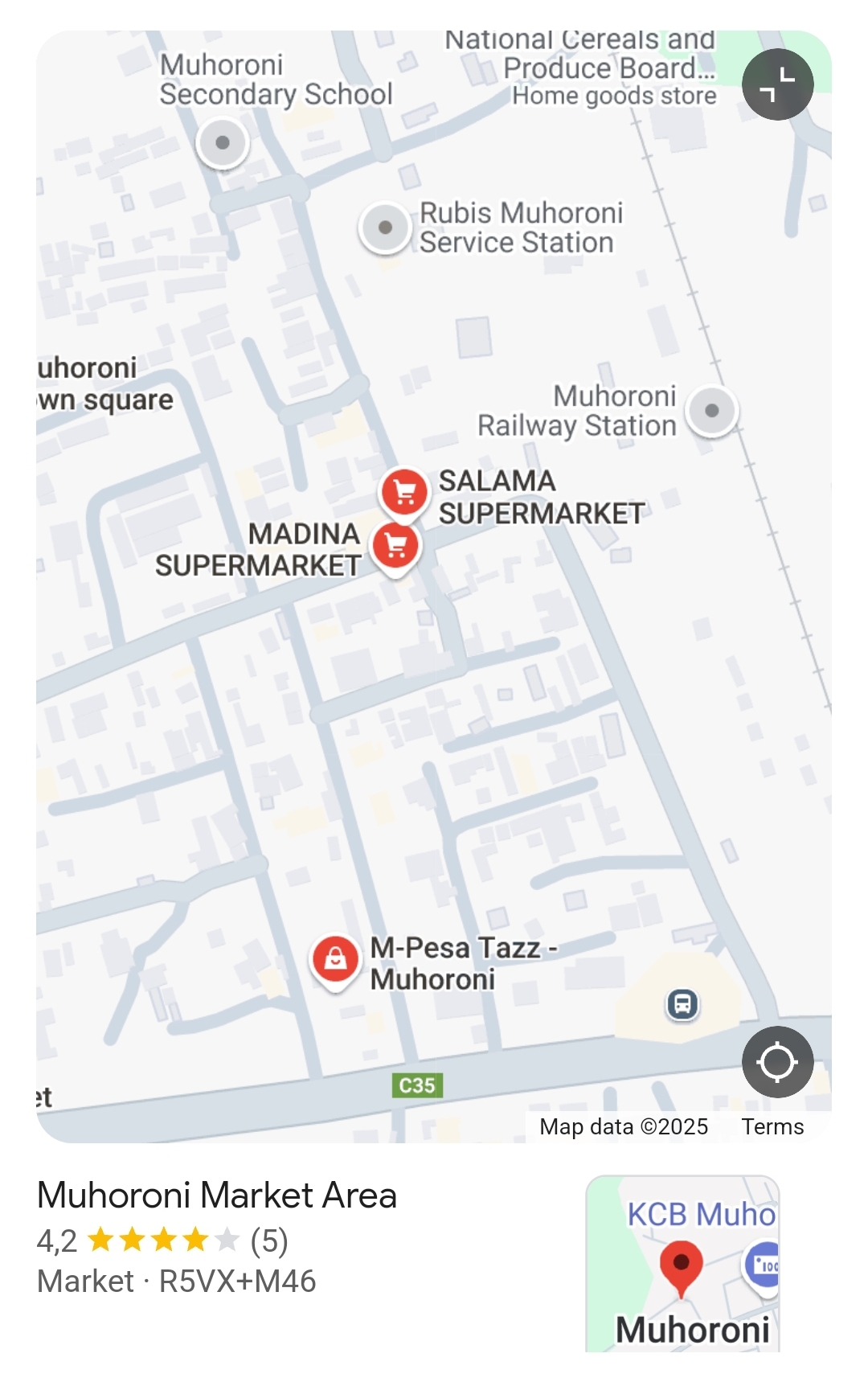Tap the Rubis Muhoroni Service Station marker
868x1378 pixels.
pyautogui.click(x=385, y=228)
